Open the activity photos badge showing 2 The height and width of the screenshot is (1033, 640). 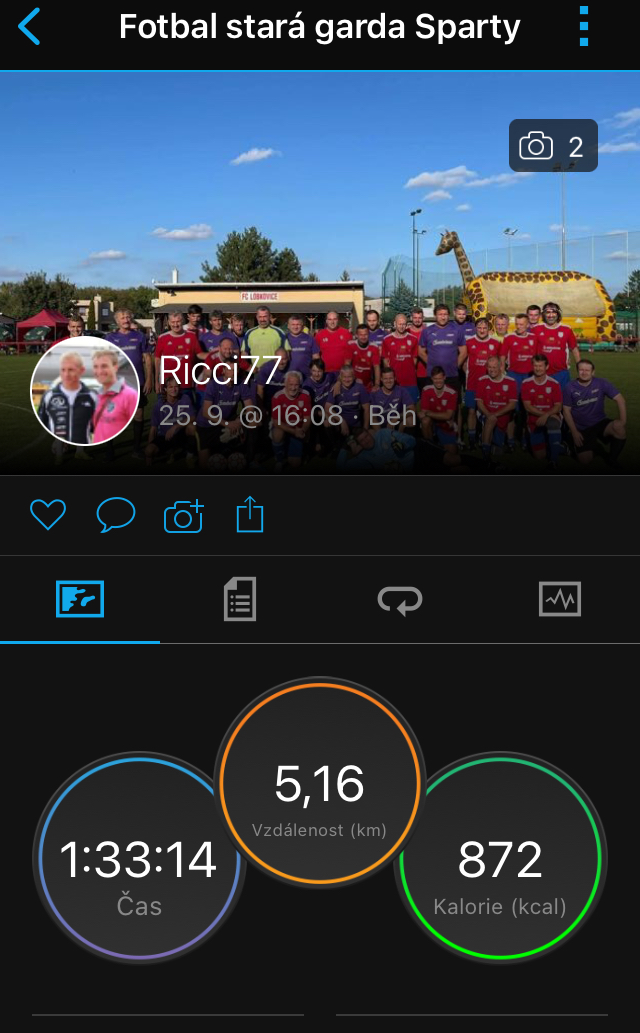[x=553, y=146]
